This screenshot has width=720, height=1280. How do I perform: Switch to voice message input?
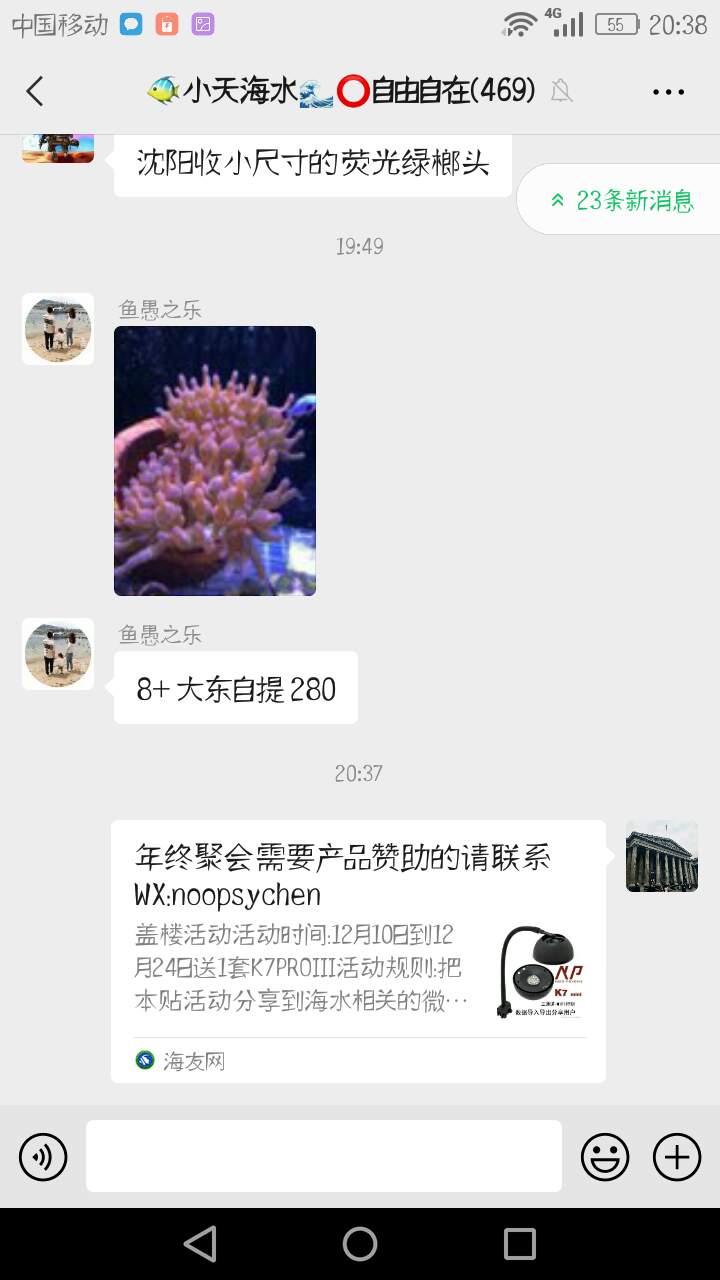tap(43, 1157)
